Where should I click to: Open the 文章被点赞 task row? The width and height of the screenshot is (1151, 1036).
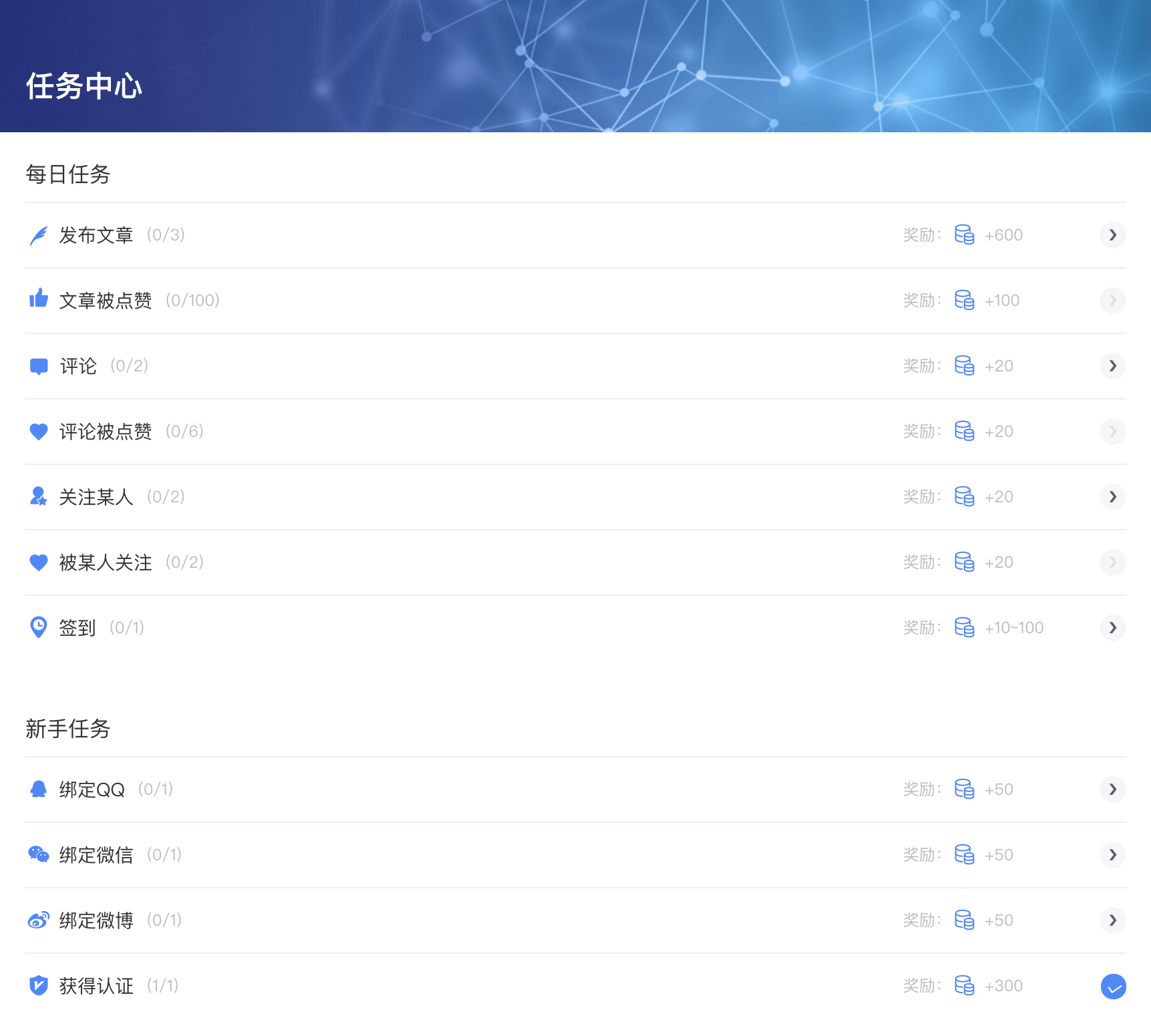coord(1112,301)
